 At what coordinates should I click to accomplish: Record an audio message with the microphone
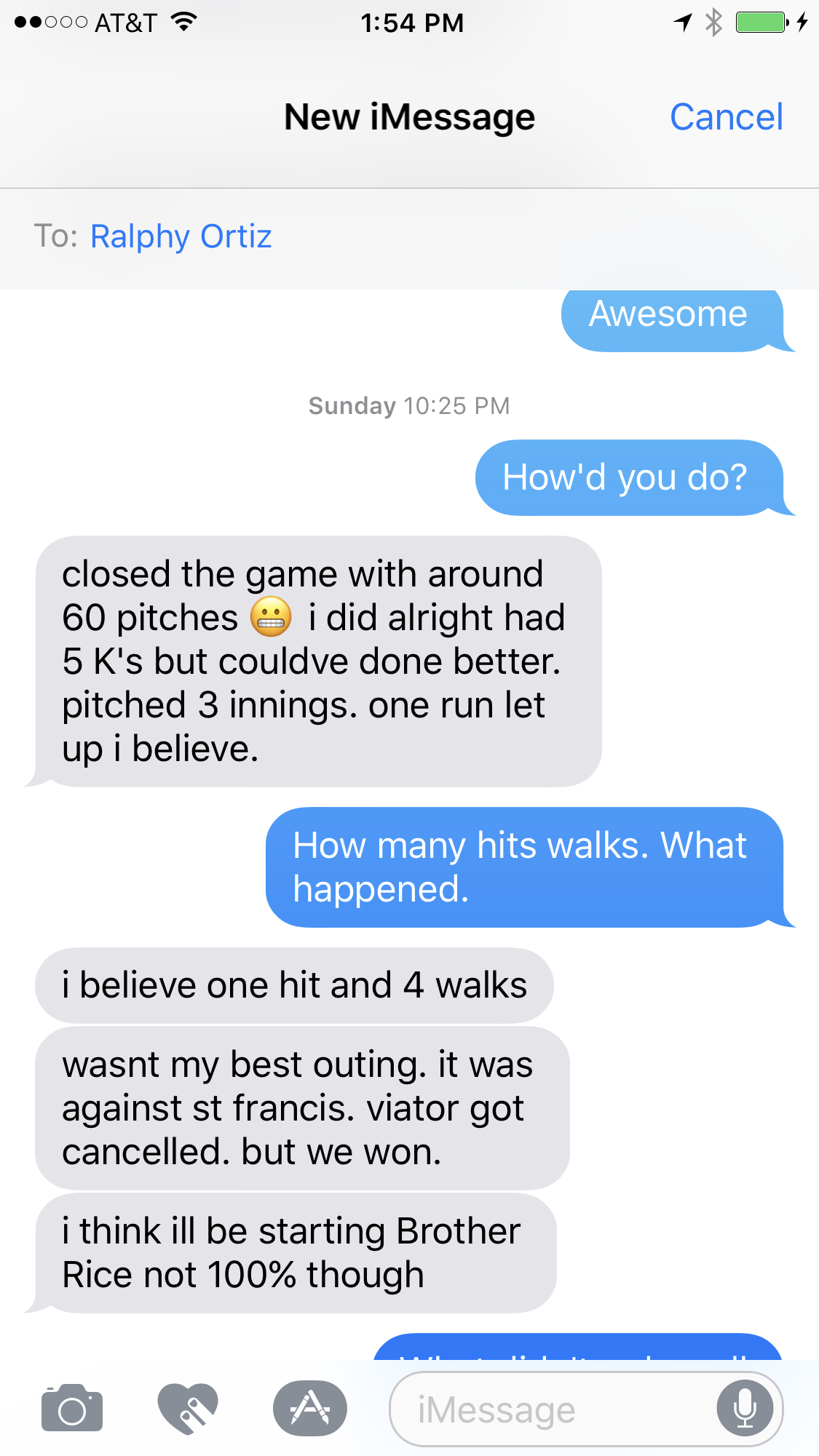click(x=745, y=1409)
